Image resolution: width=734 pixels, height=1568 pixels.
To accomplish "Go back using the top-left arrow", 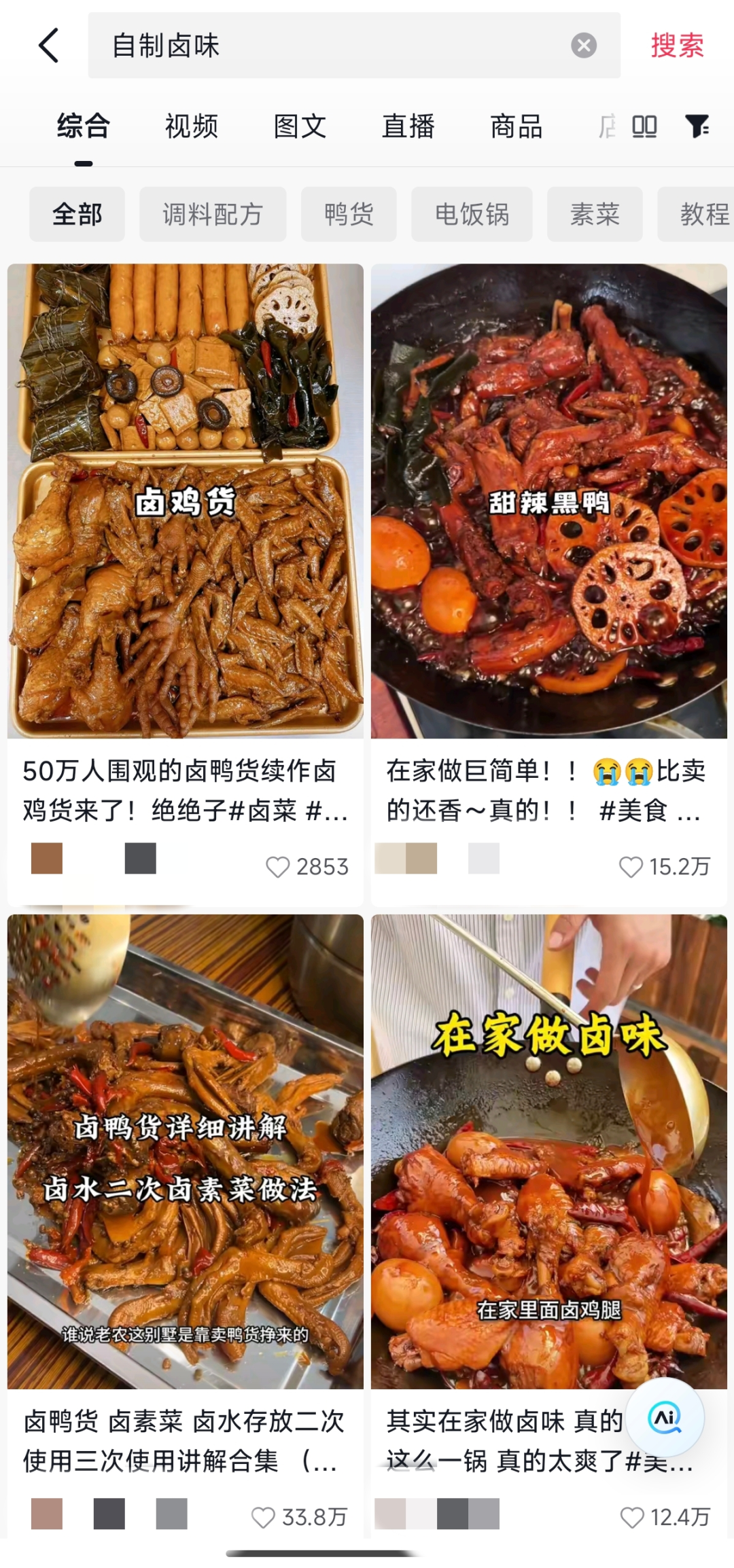I will 49,46.
